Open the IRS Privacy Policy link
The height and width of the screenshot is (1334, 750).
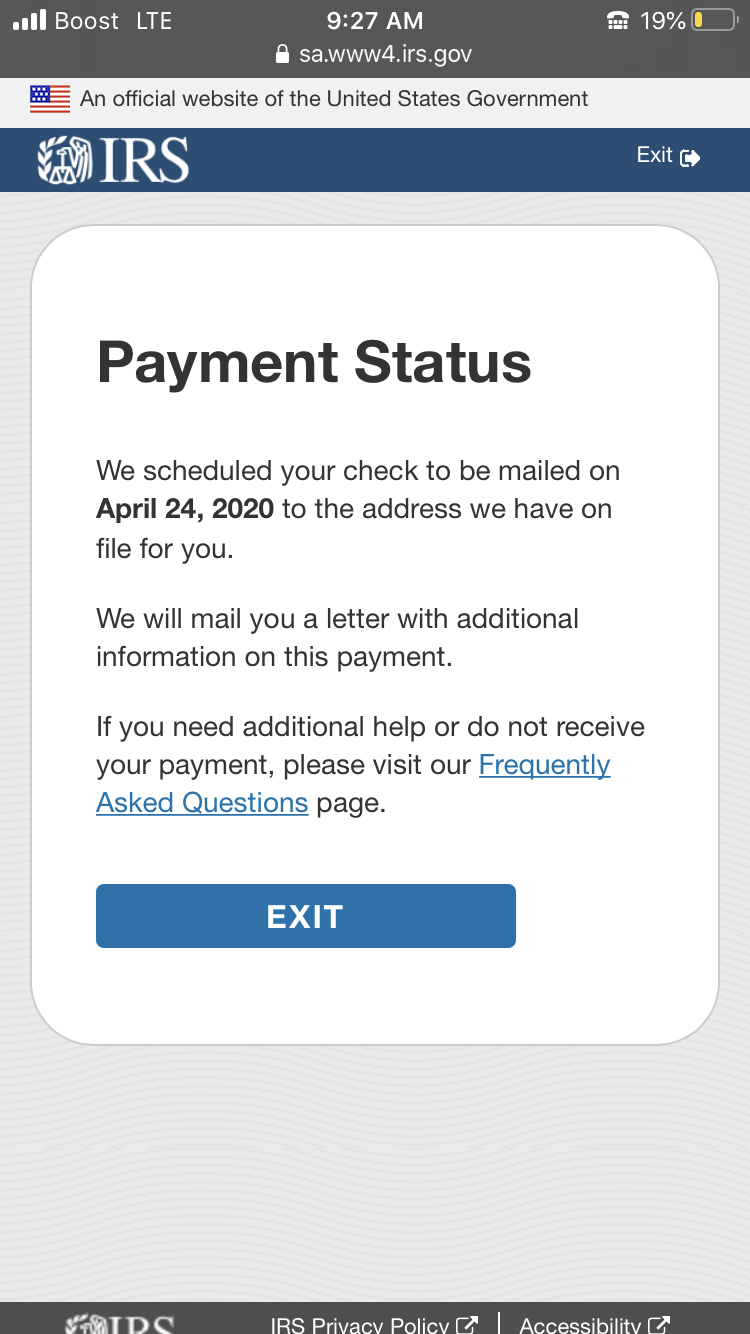(x=373, y=1324)
